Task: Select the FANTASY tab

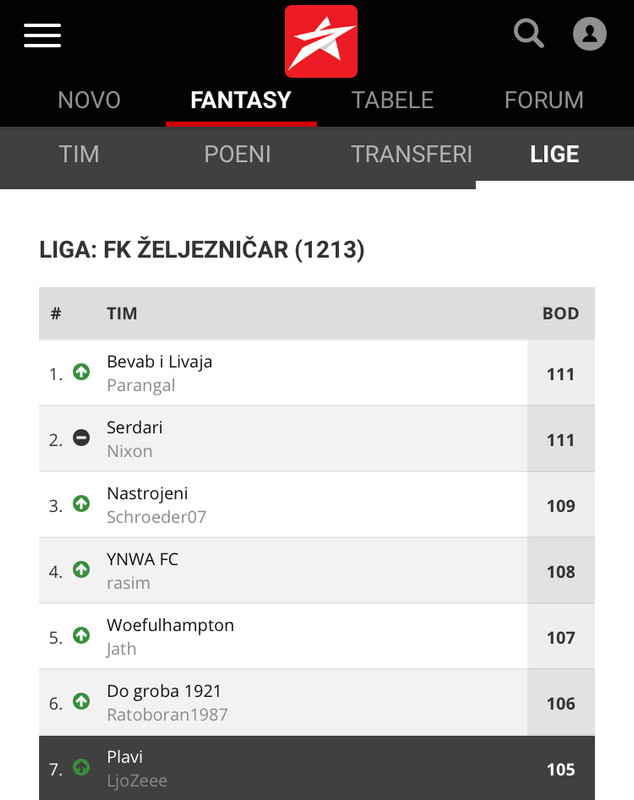Action: click(x=241, y=100)
